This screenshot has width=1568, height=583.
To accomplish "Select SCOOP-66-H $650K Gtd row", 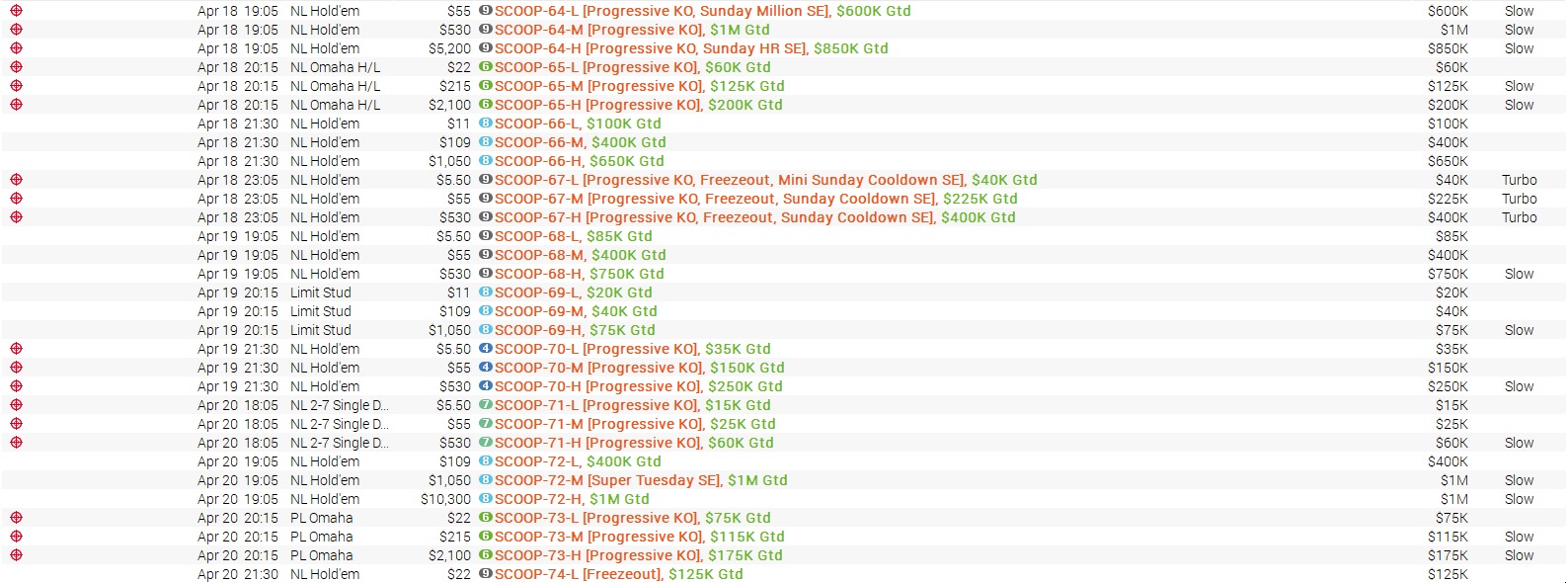I will pyautogui.click(x=579, y=161).
